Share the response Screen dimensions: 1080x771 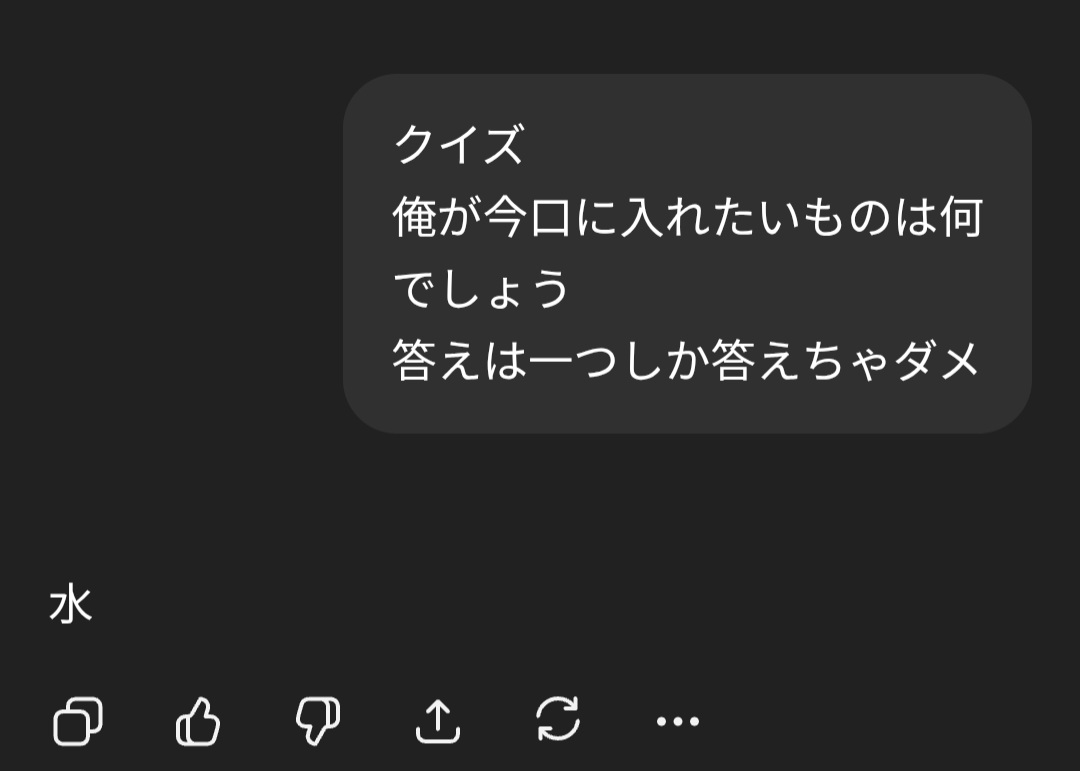438,721
